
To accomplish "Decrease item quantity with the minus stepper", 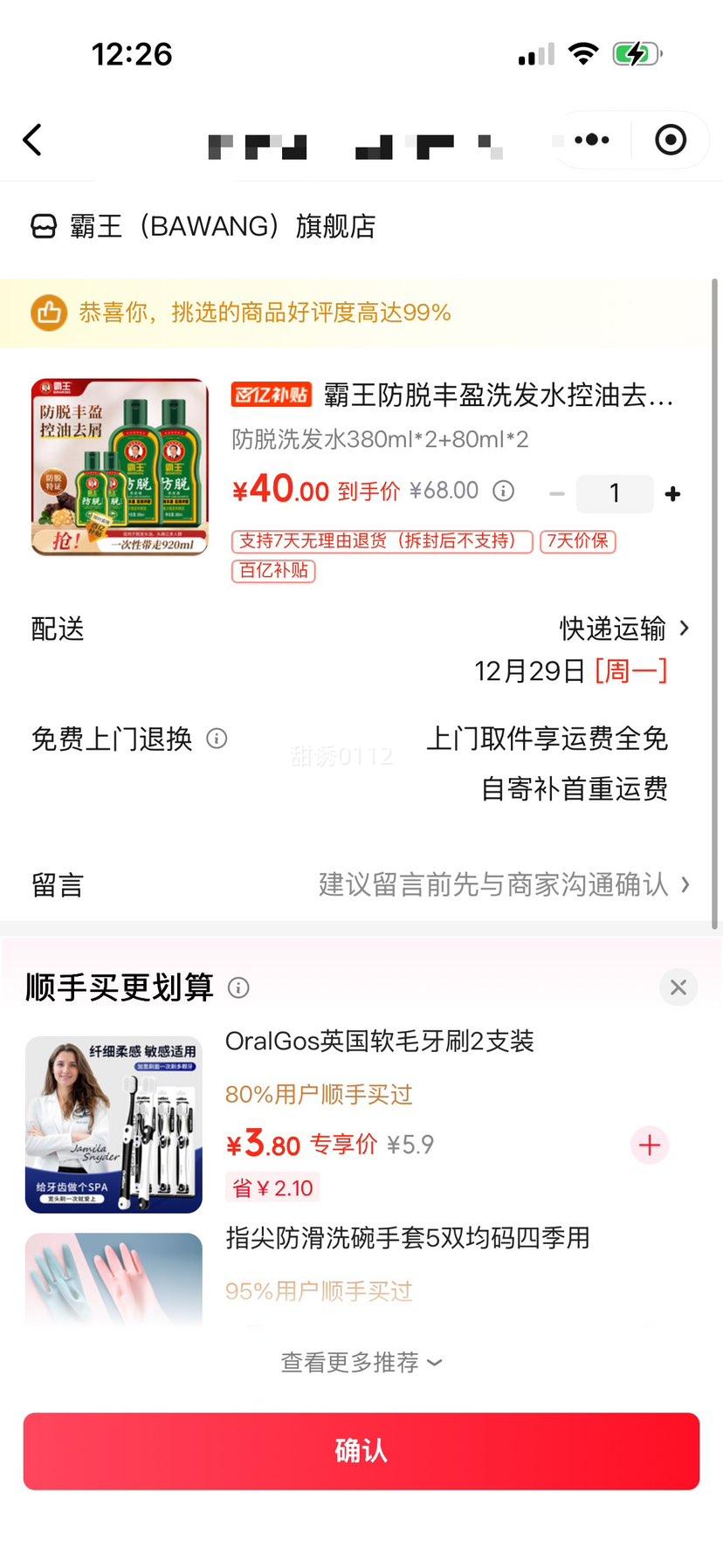I will 557,492.
